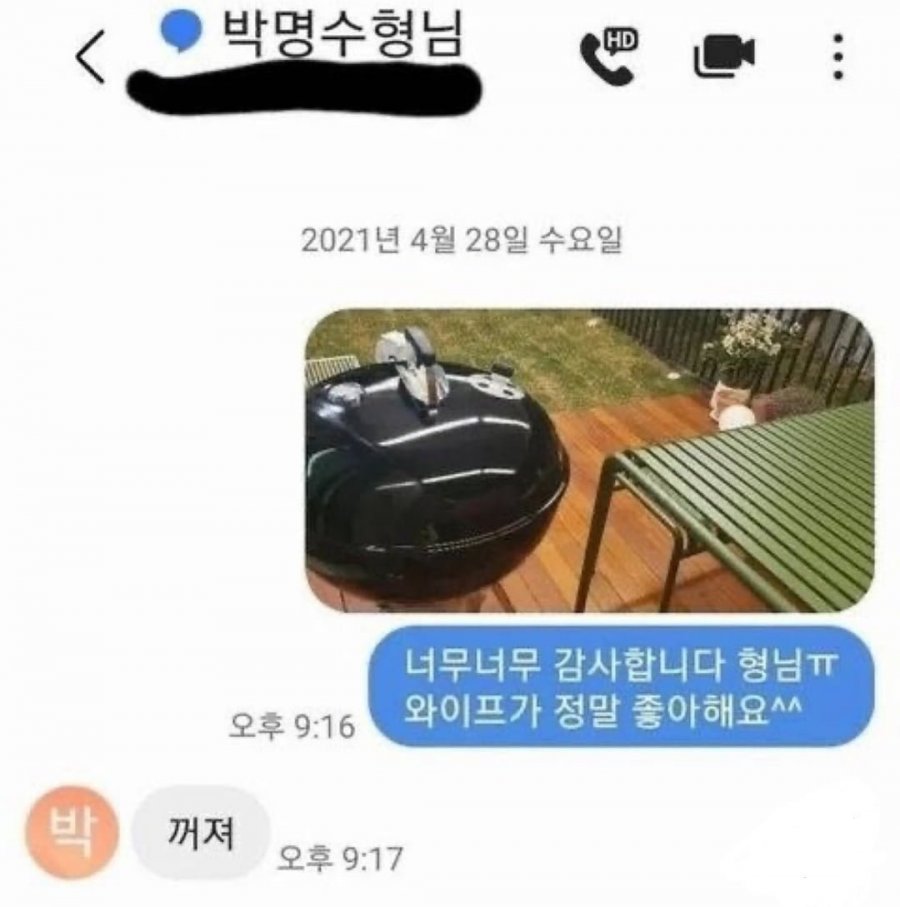
Task: Open the three-dot overflow menu
Action: 838,58
